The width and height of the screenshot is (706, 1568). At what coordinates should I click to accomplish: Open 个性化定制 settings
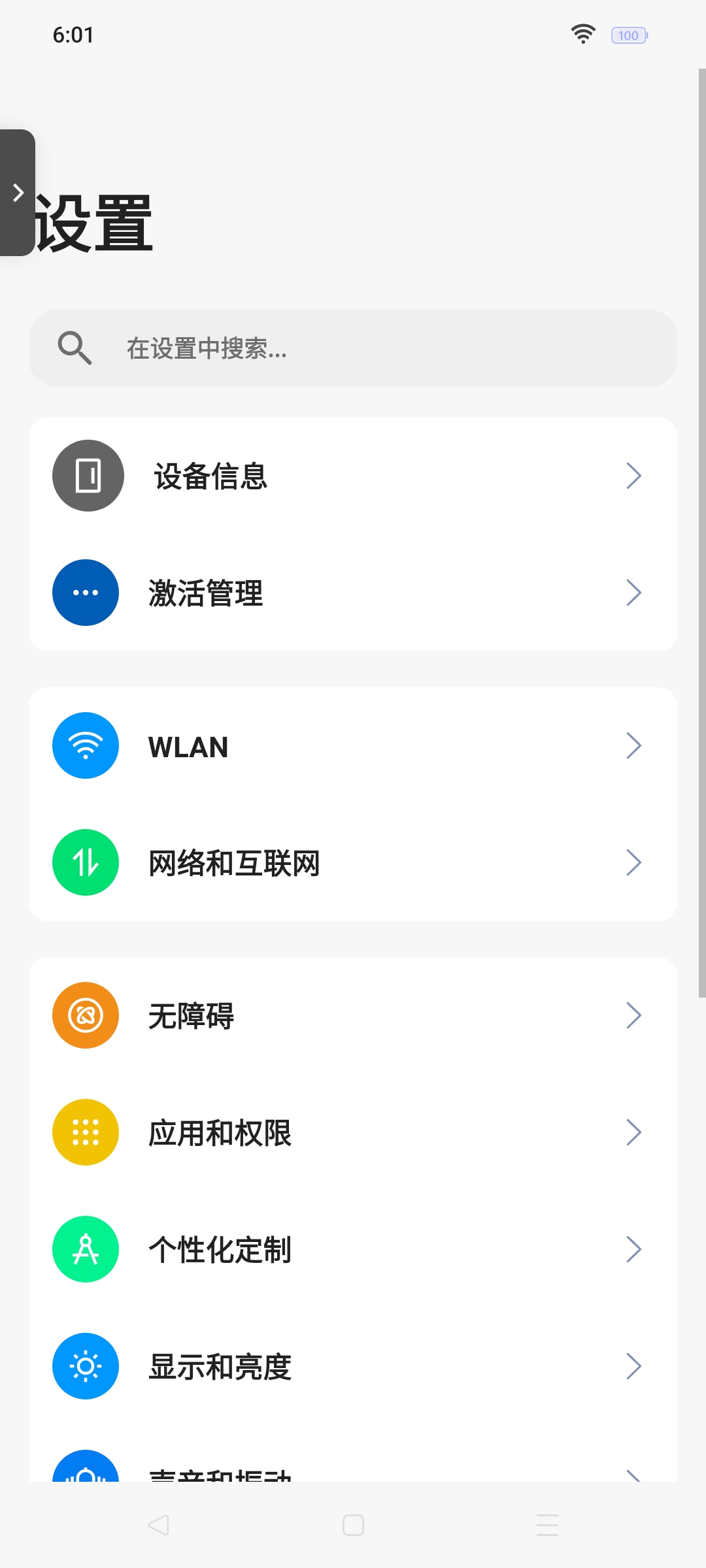(353, 1249)
